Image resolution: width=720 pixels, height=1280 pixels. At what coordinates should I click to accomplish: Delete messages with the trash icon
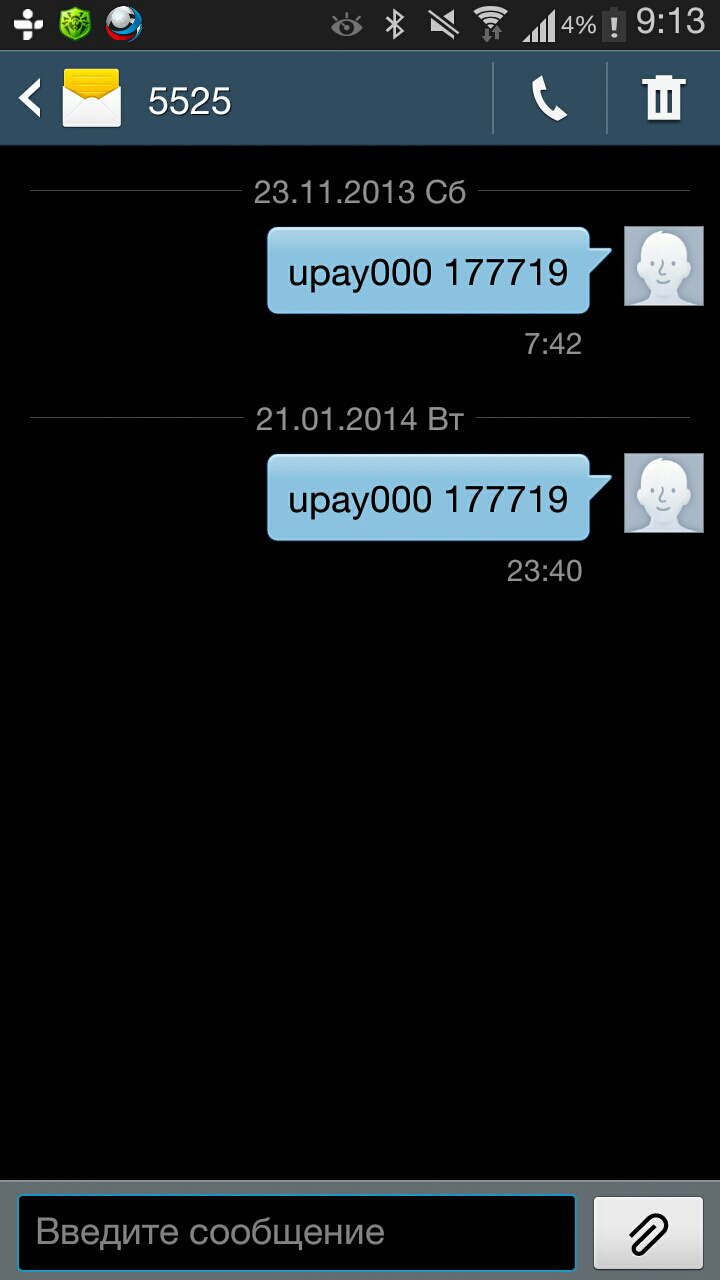click(663, 99)
